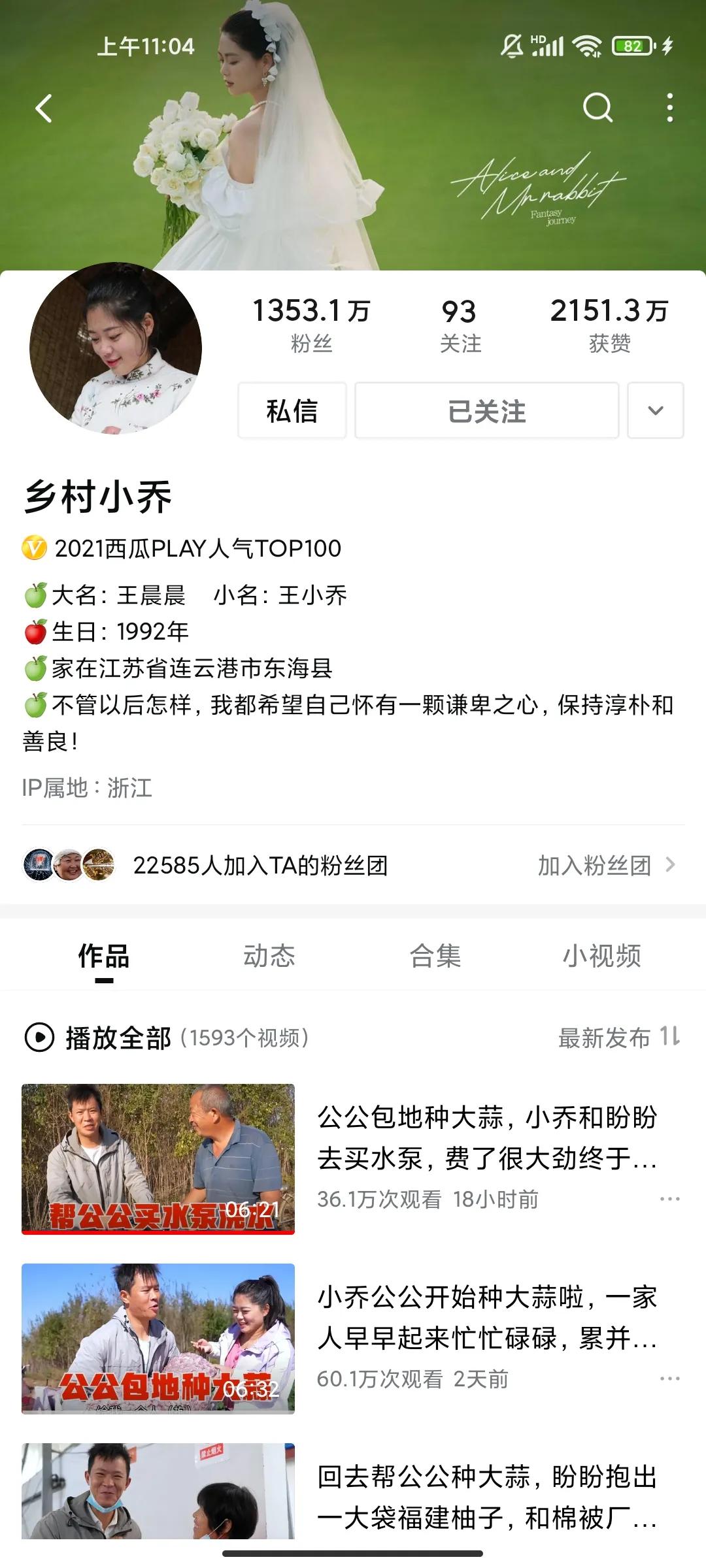Screen dimensions: 706x1568
Task: Click the battery level indicator
Action: (x=631, y=46)
